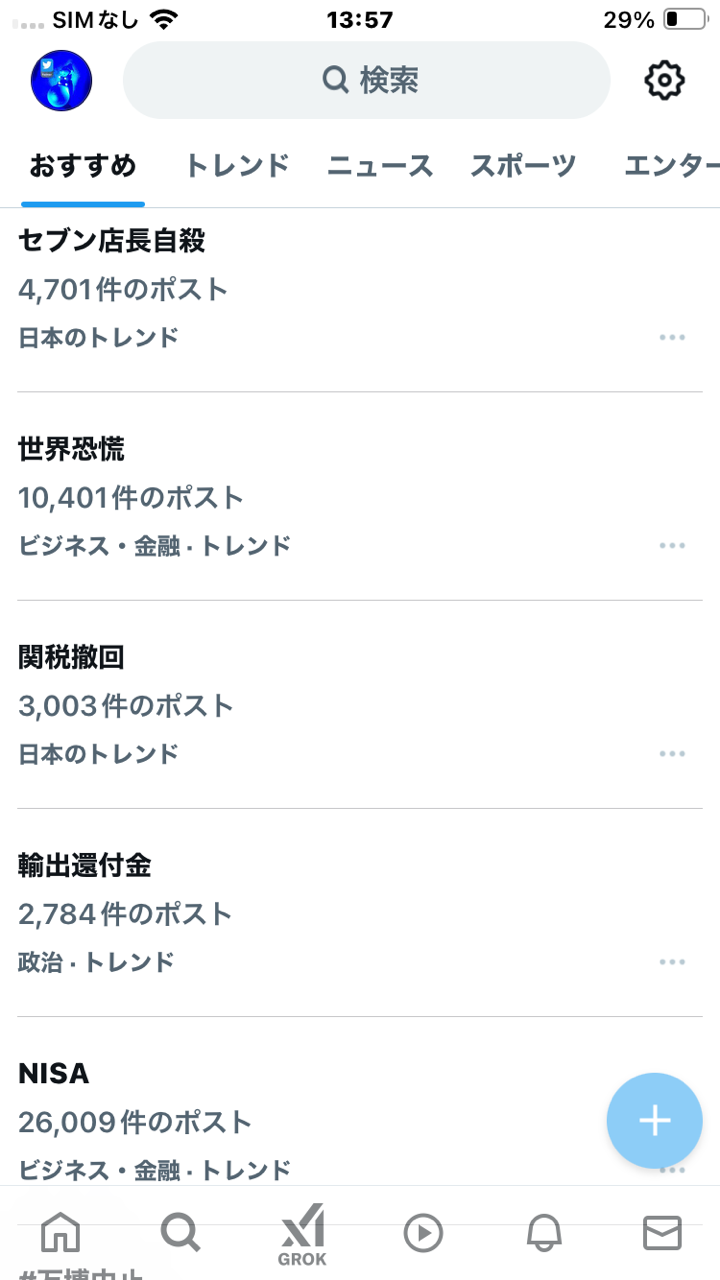
Task: Open the NISA trend
Action: click(x=54, y=1073)
